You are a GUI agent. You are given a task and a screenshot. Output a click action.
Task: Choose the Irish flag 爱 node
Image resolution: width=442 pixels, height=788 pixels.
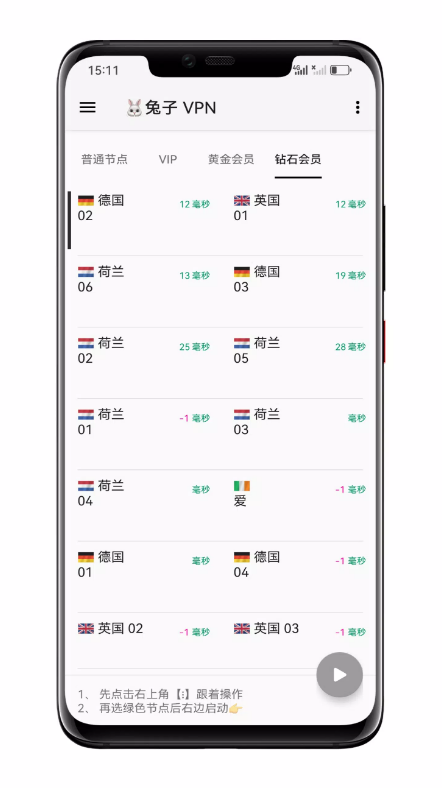coord(300,506)
